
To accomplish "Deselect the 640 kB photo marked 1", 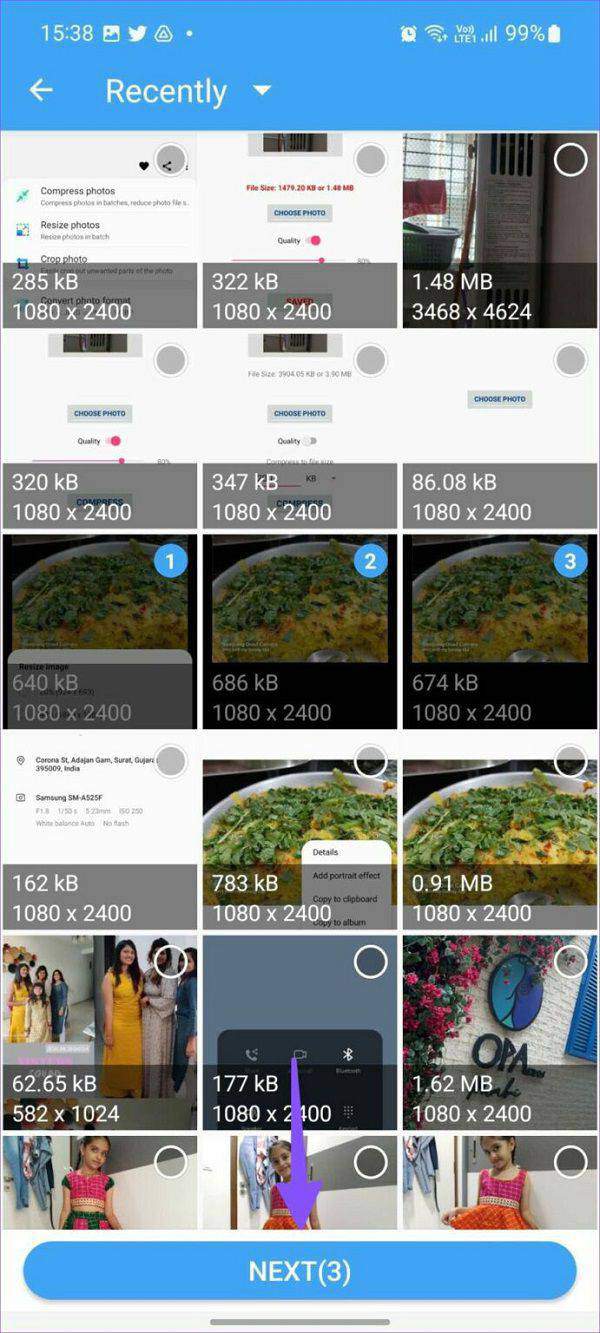I will coord(100,631).
